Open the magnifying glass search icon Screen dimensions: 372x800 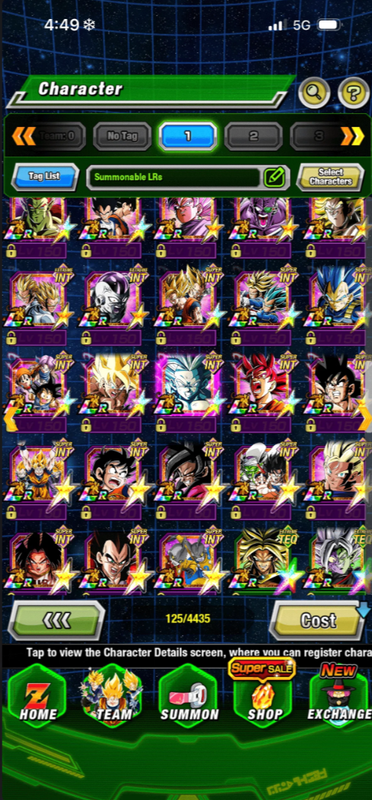(x=314, y=92)
